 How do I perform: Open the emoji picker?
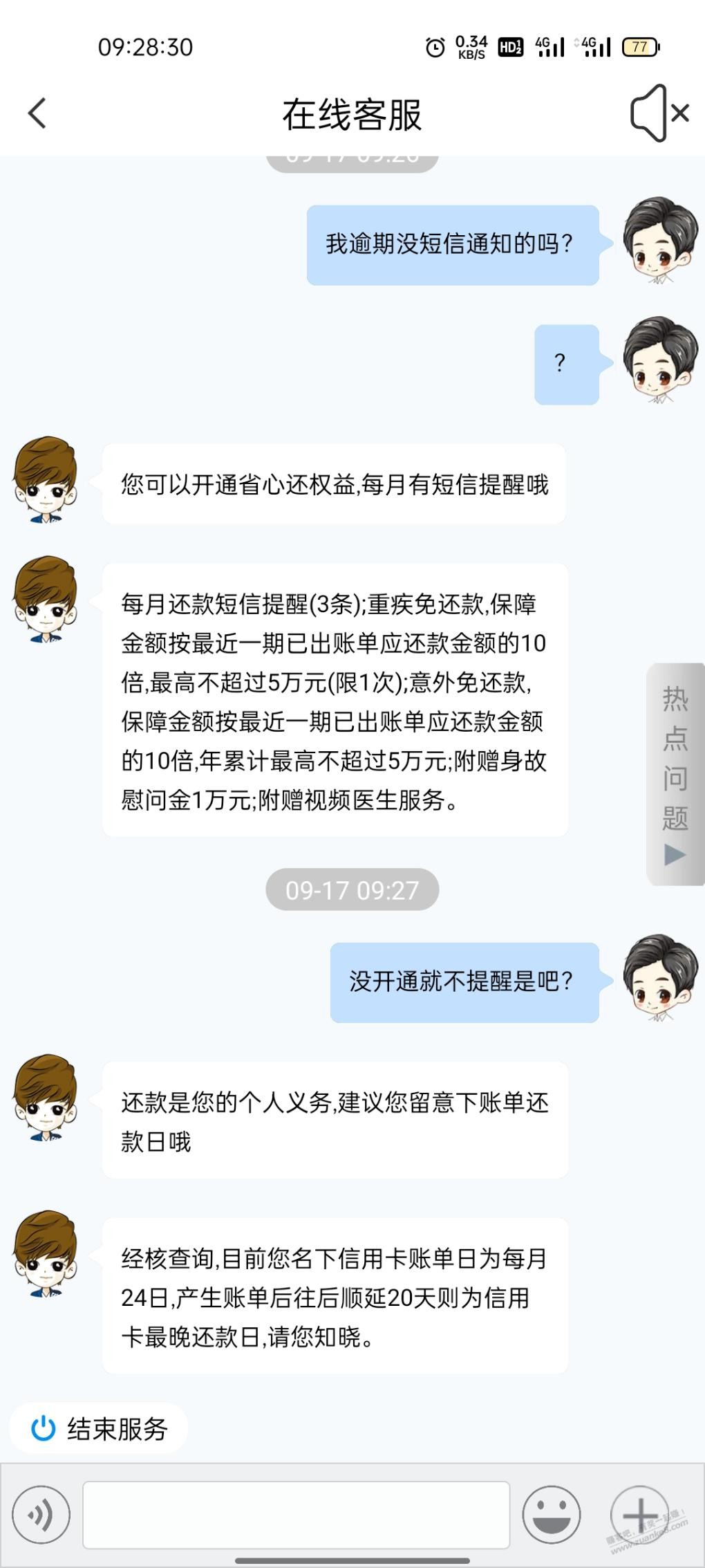point(551,1515)
